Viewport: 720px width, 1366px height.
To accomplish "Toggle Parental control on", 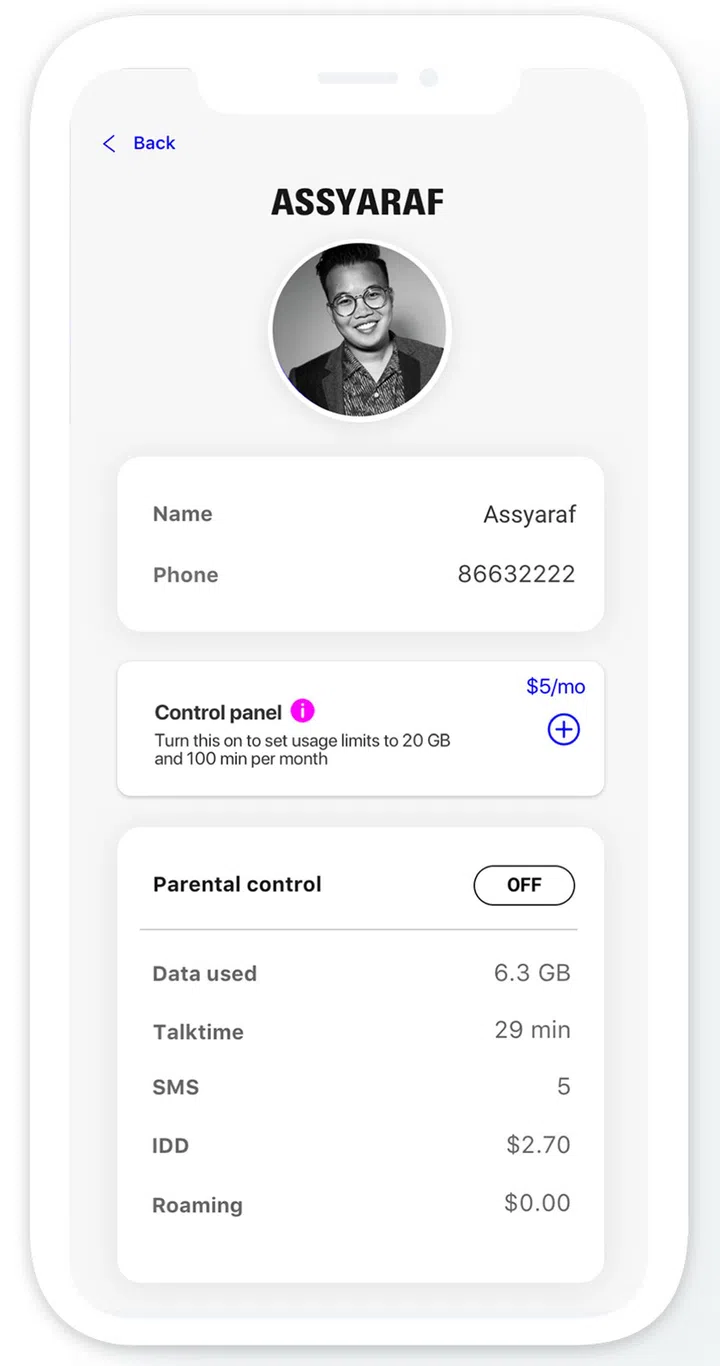I will point(524,885).
